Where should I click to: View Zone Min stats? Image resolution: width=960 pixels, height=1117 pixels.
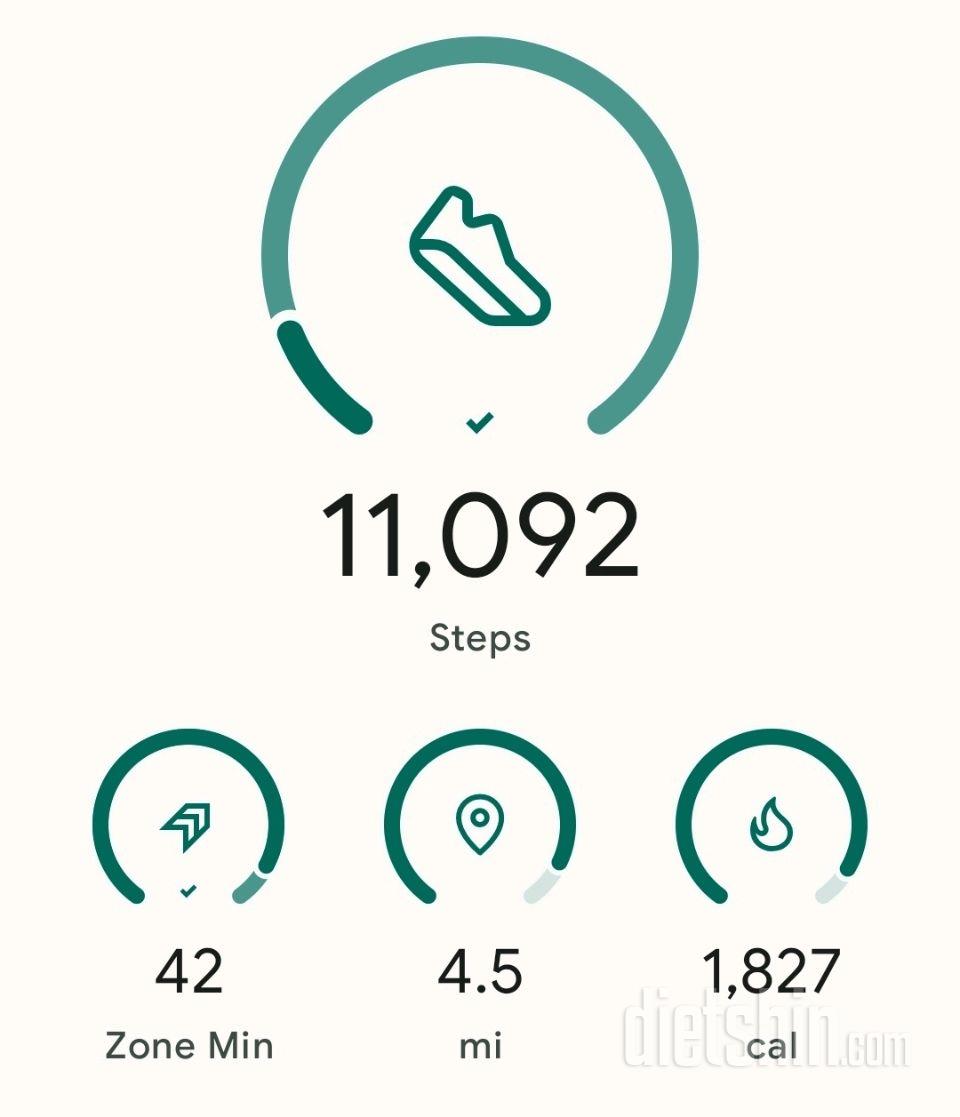(188, 825)
